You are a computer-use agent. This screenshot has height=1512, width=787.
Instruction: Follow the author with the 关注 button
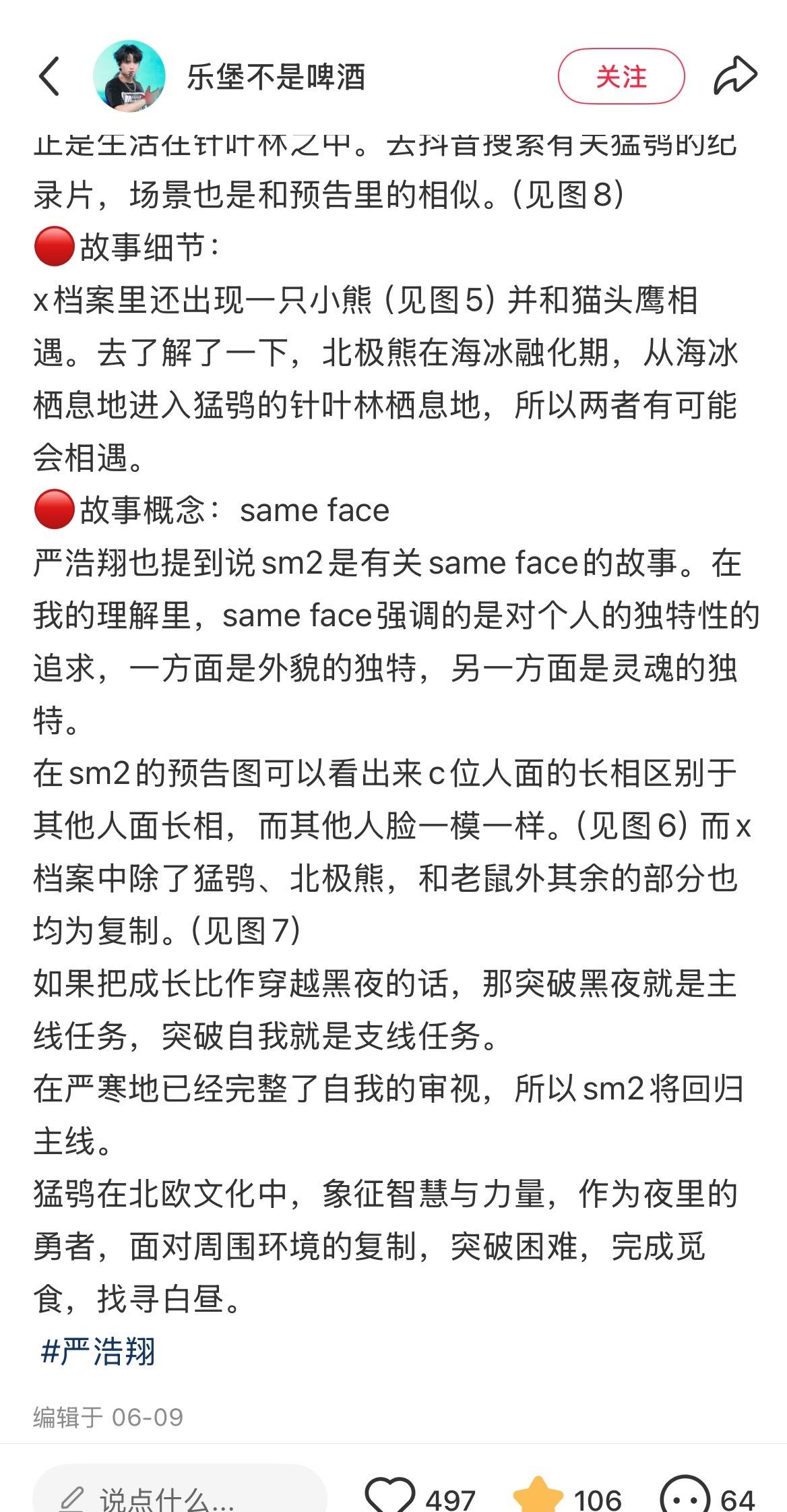click(621, 77)
